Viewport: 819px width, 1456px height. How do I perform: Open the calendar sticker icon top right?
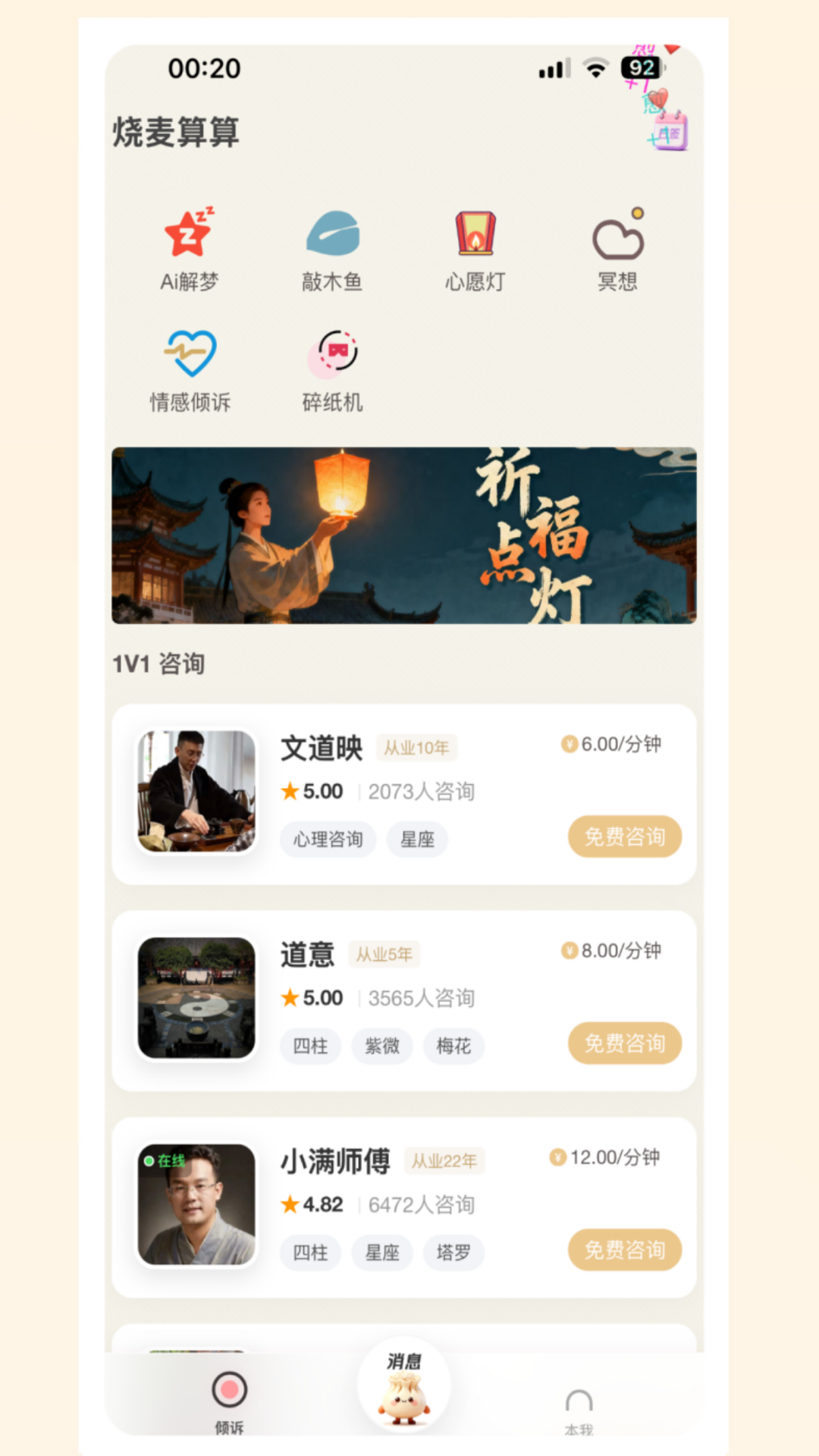point(668,133)
